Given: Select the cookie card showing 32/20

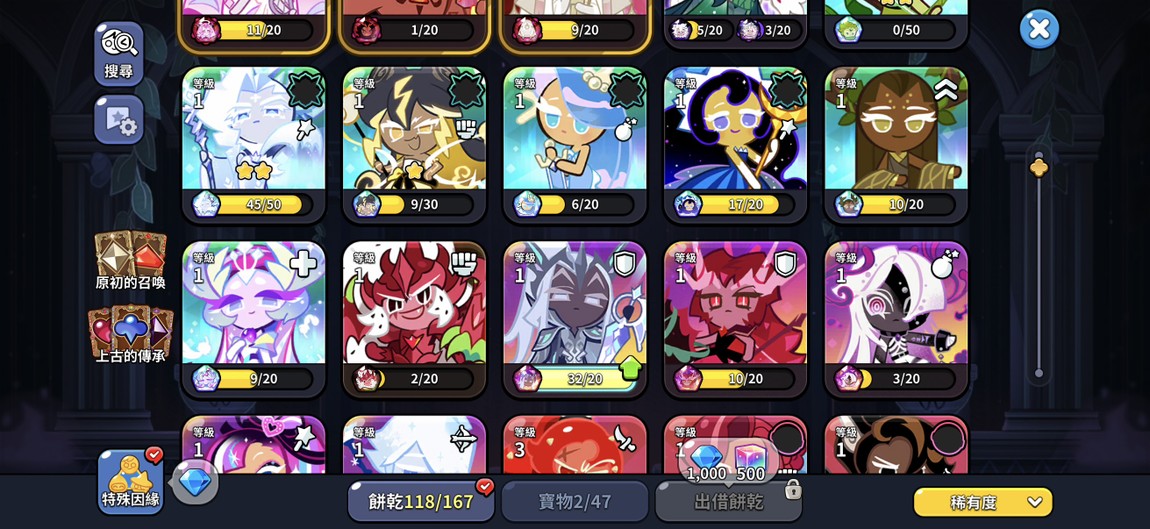Looking at the screenshot, I should pyautogui.click(x=575, y=315).
